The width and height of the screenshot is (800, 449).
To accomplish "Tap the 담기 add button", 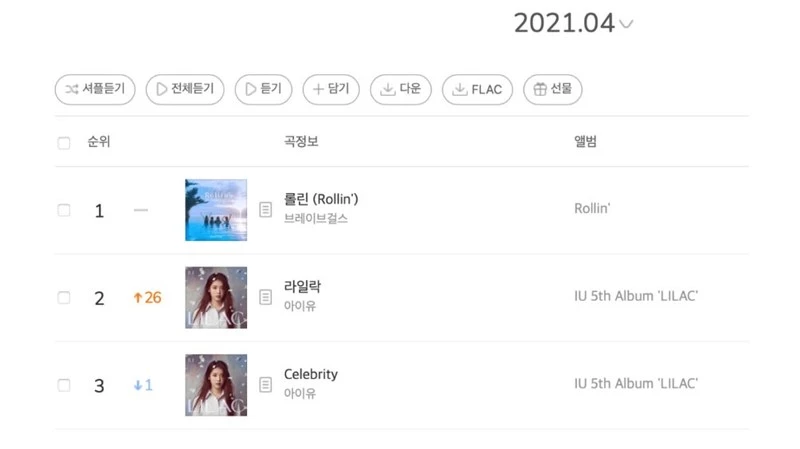I will (331, 89).
